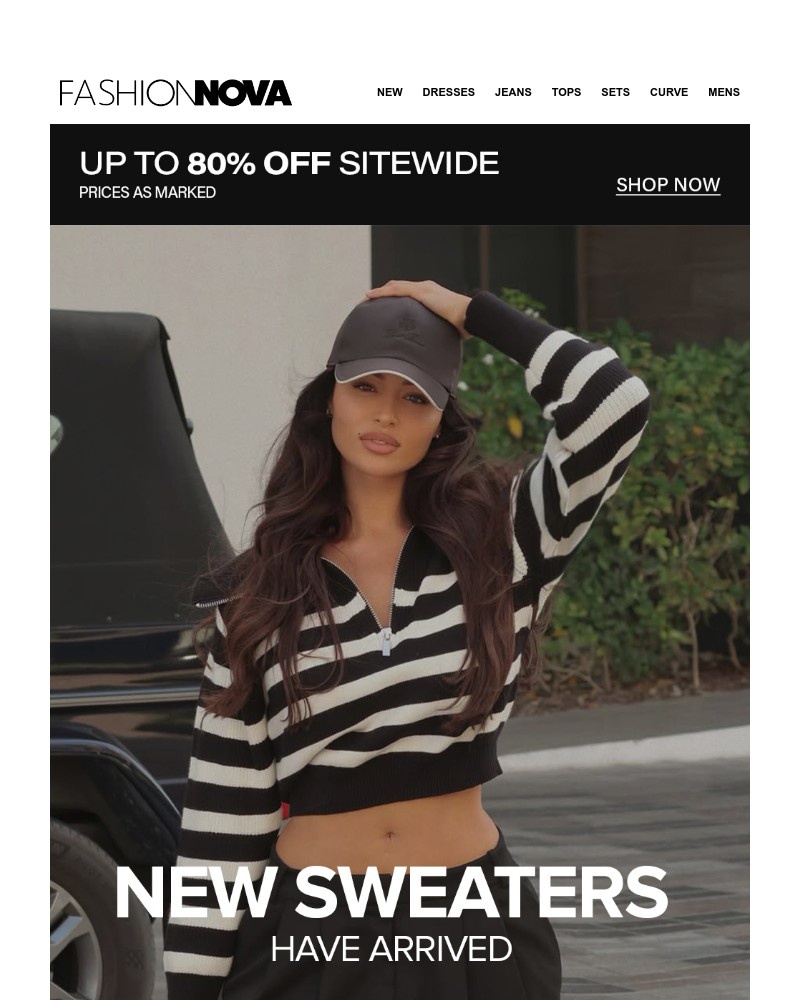This screenshot has width=800, height=1000.
Task: Open the CURVE section
Action: 669,92
